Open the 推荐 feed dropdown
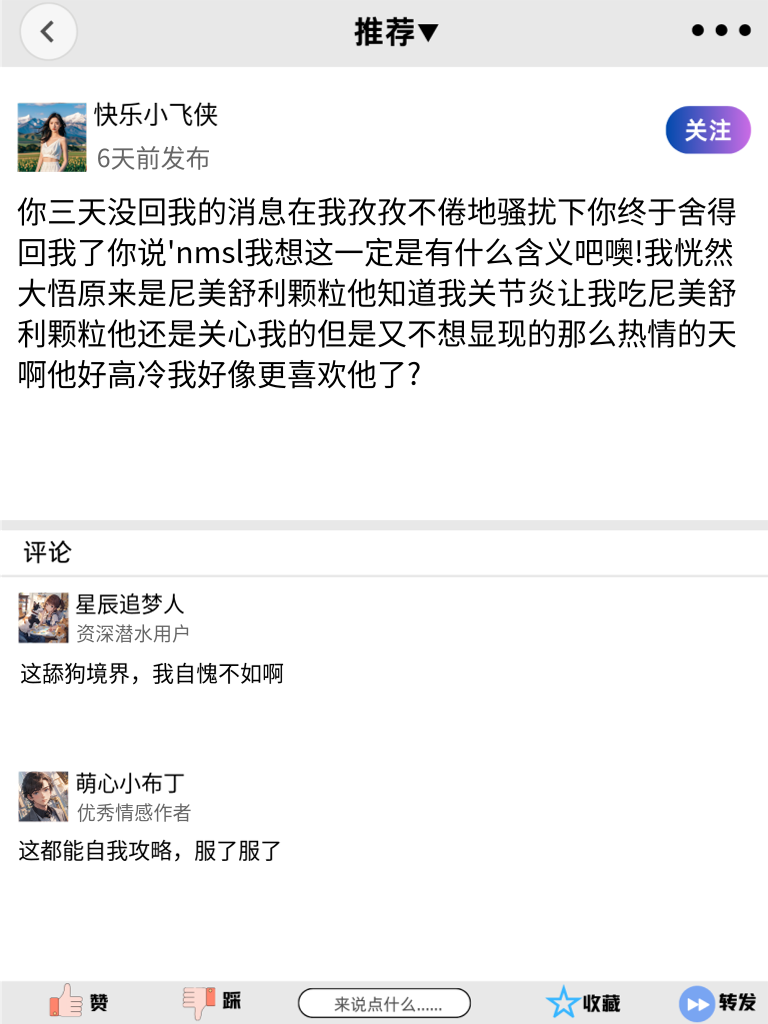 pos(398,31)
